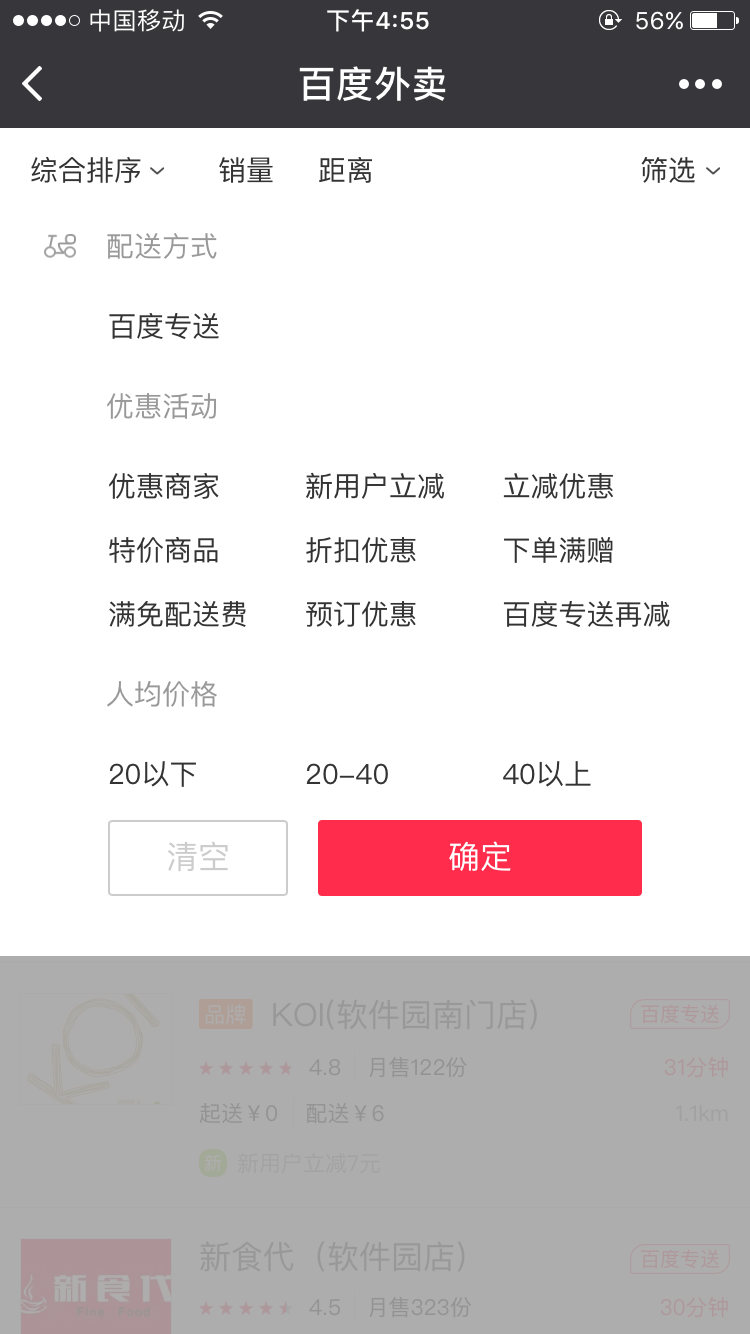Pick the 百度专送再减 filter
750x1334 pixels.
[586, 615]
